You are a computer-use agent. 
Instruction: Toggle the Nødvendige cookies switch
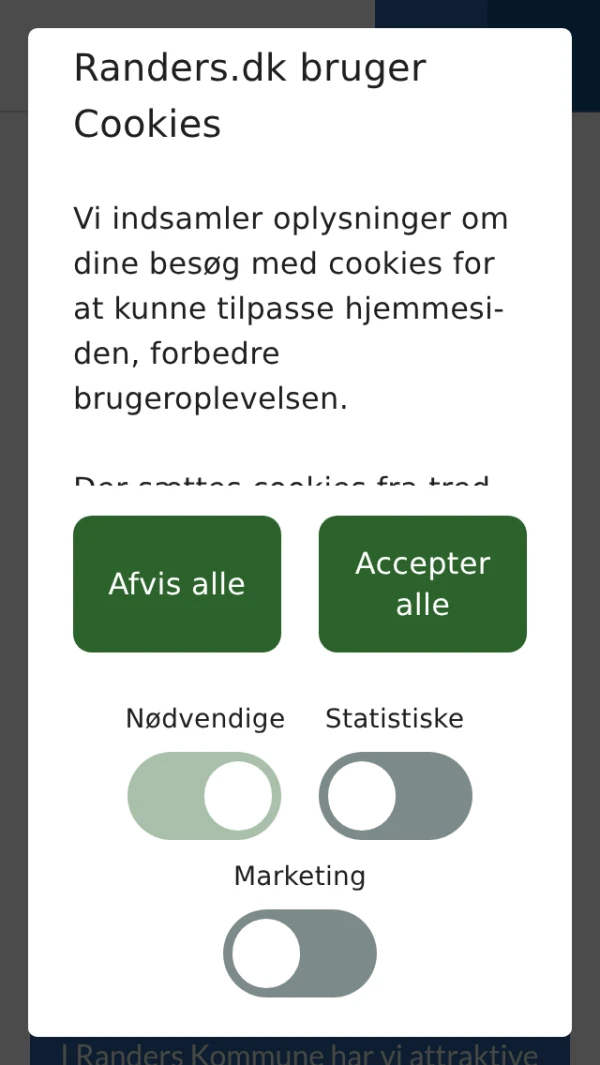click(x=204, y=795)
